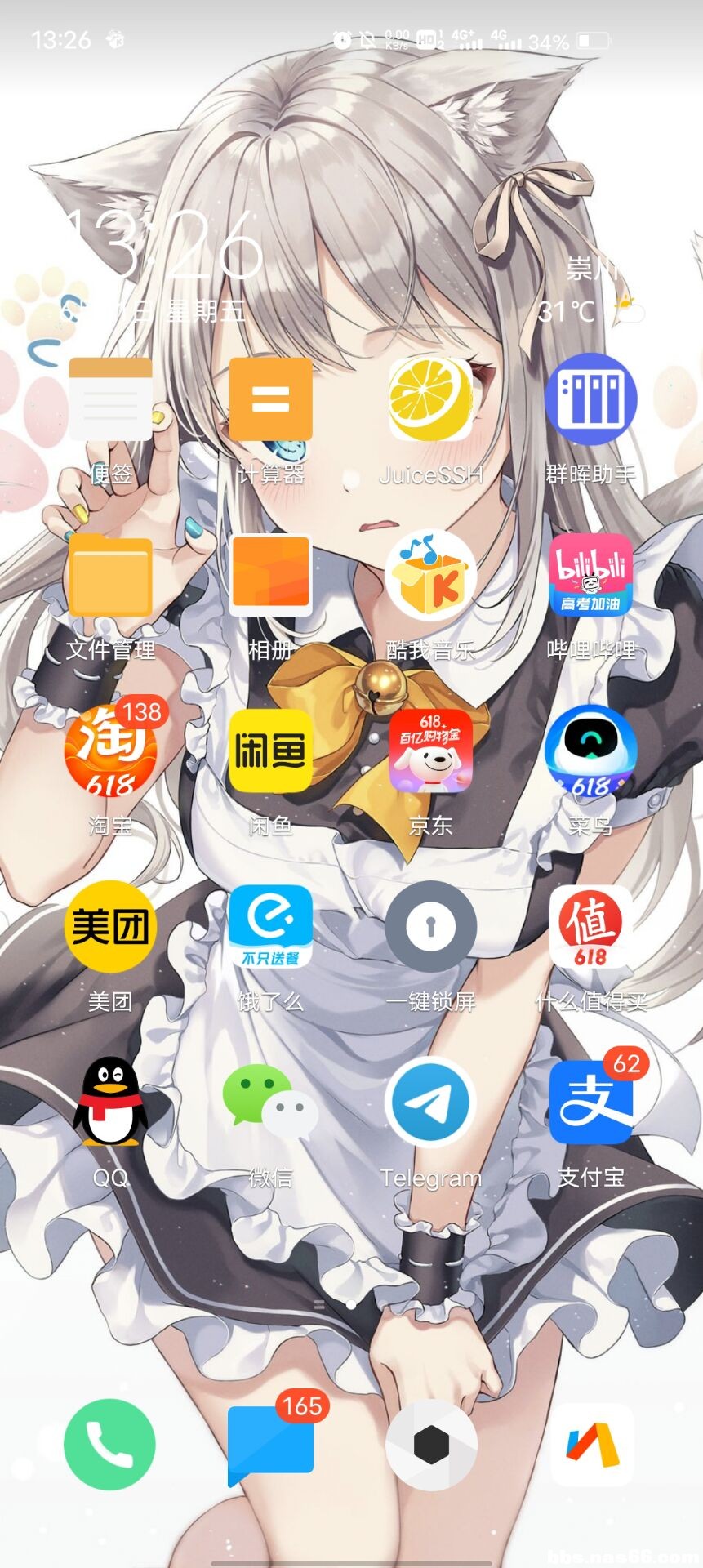Open 什么值得买 app

pyautogui.click(x=590, y=927)
